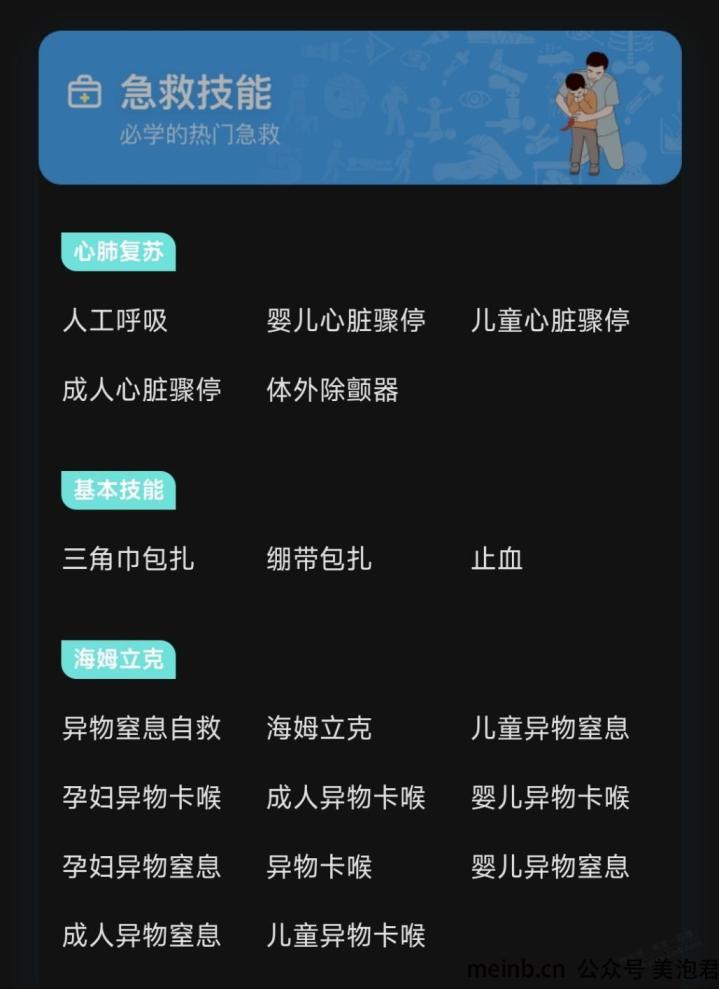Open 异物窒息自救 guide
The width and height of the screenshot is (719, 989).
tap(141, 728)
